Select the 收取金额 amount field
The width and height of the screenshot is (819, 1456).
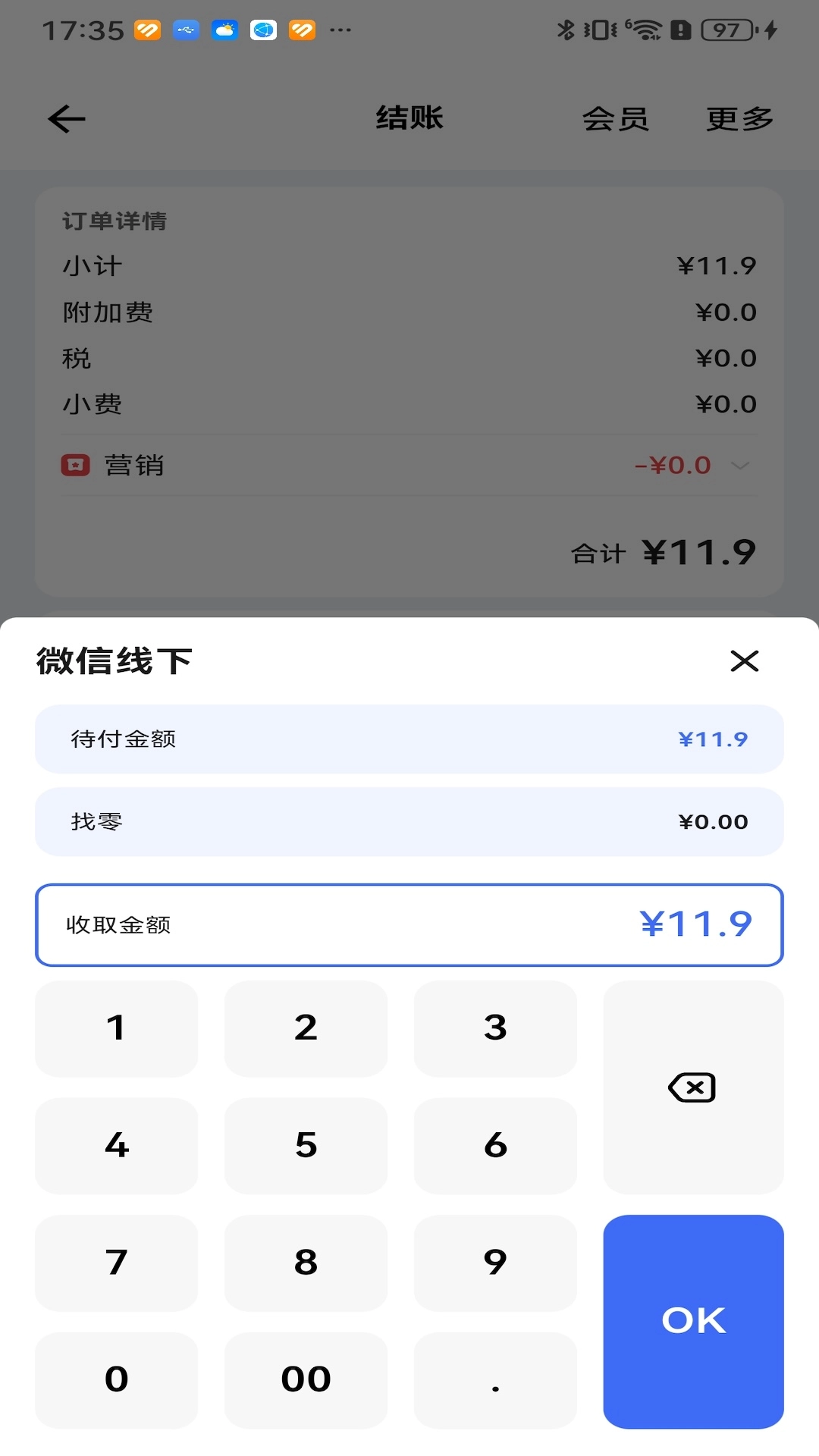[x=409, y=924]
